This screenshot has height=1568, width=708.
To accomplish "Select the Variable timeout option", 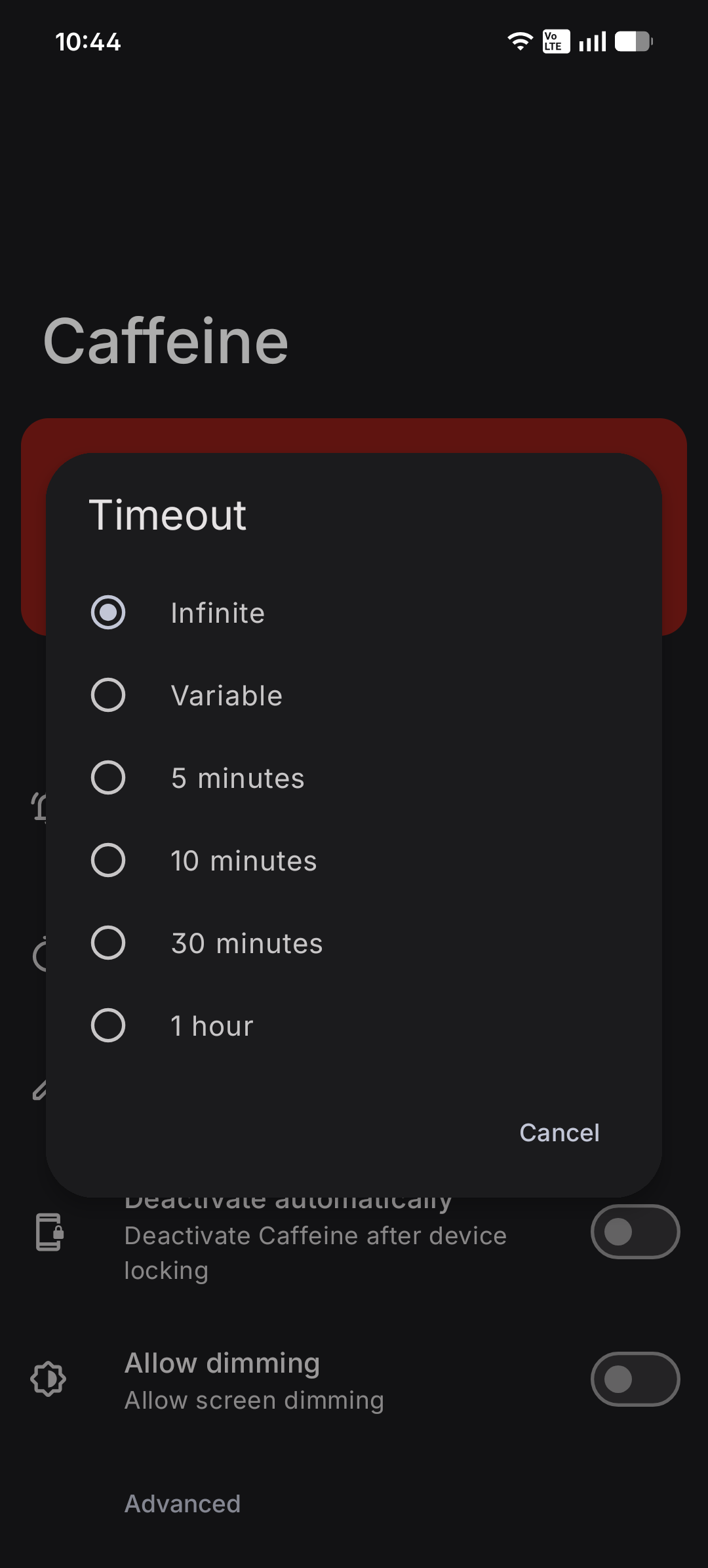I will tap(226, 695).
